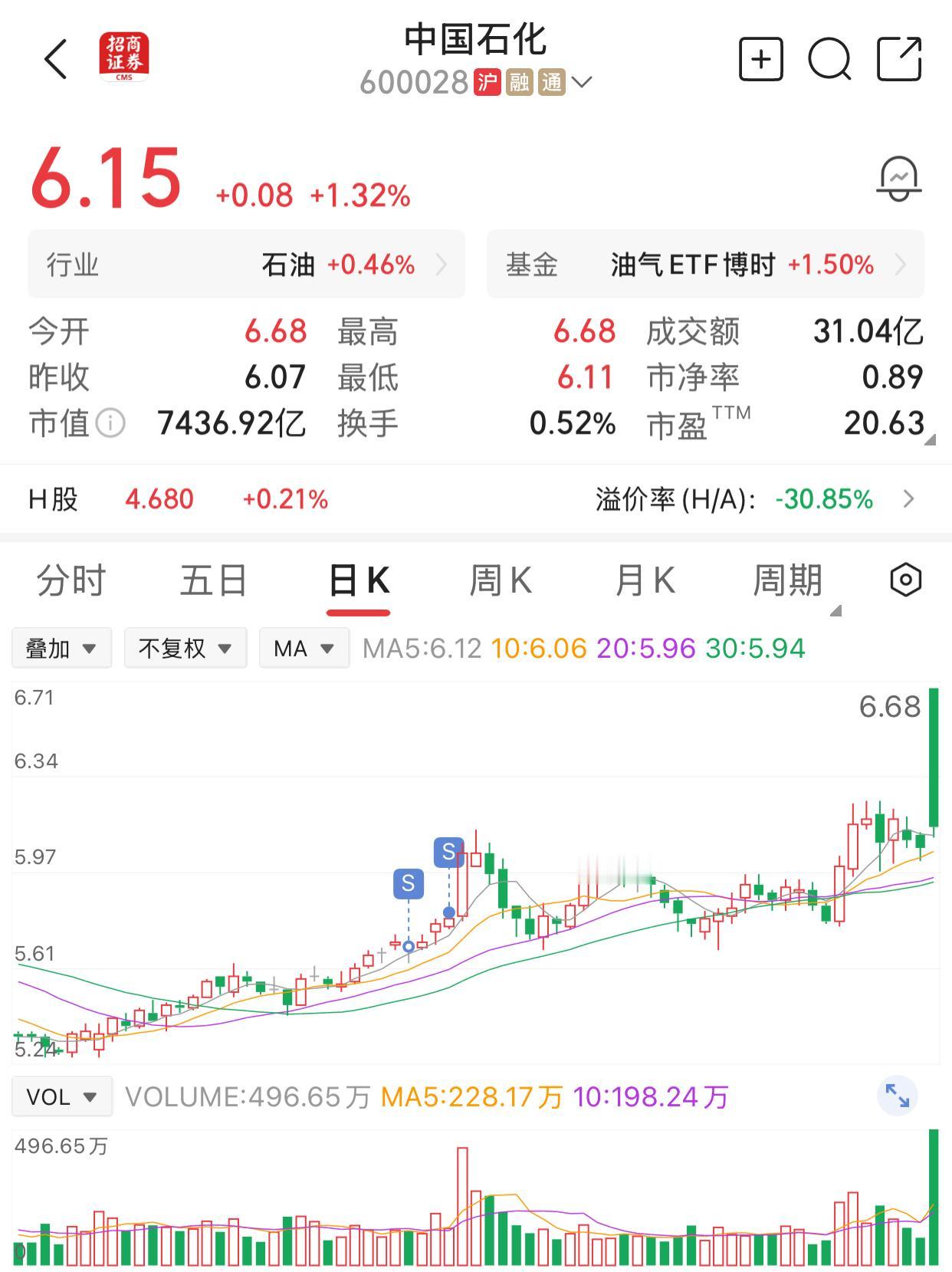Switch to the 分时 chart tab
Screen dimensions: 952x1272
[x=68, y=580]
